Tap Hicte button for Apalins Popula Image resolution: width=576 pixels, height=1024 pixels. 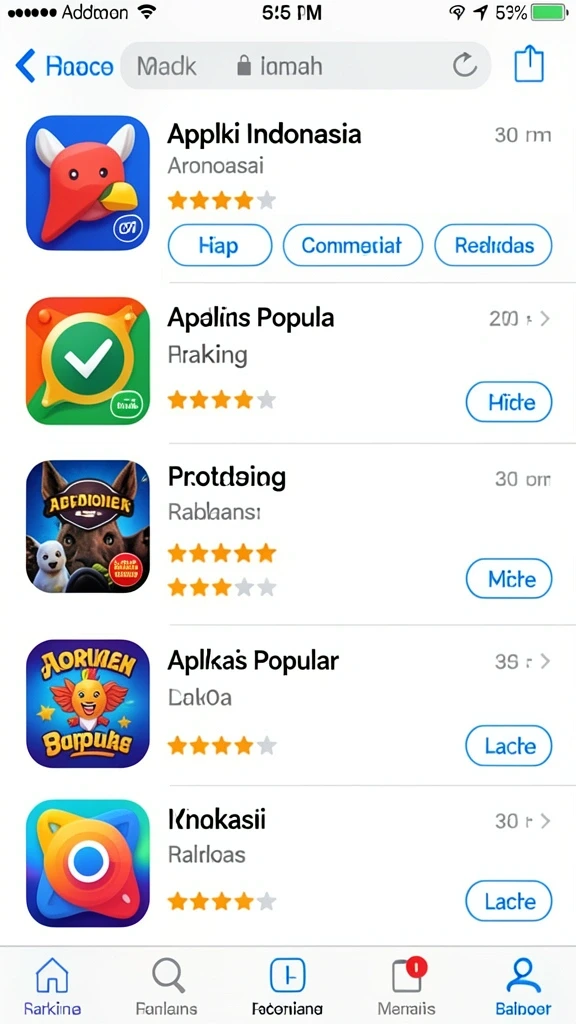click(509, 402)
